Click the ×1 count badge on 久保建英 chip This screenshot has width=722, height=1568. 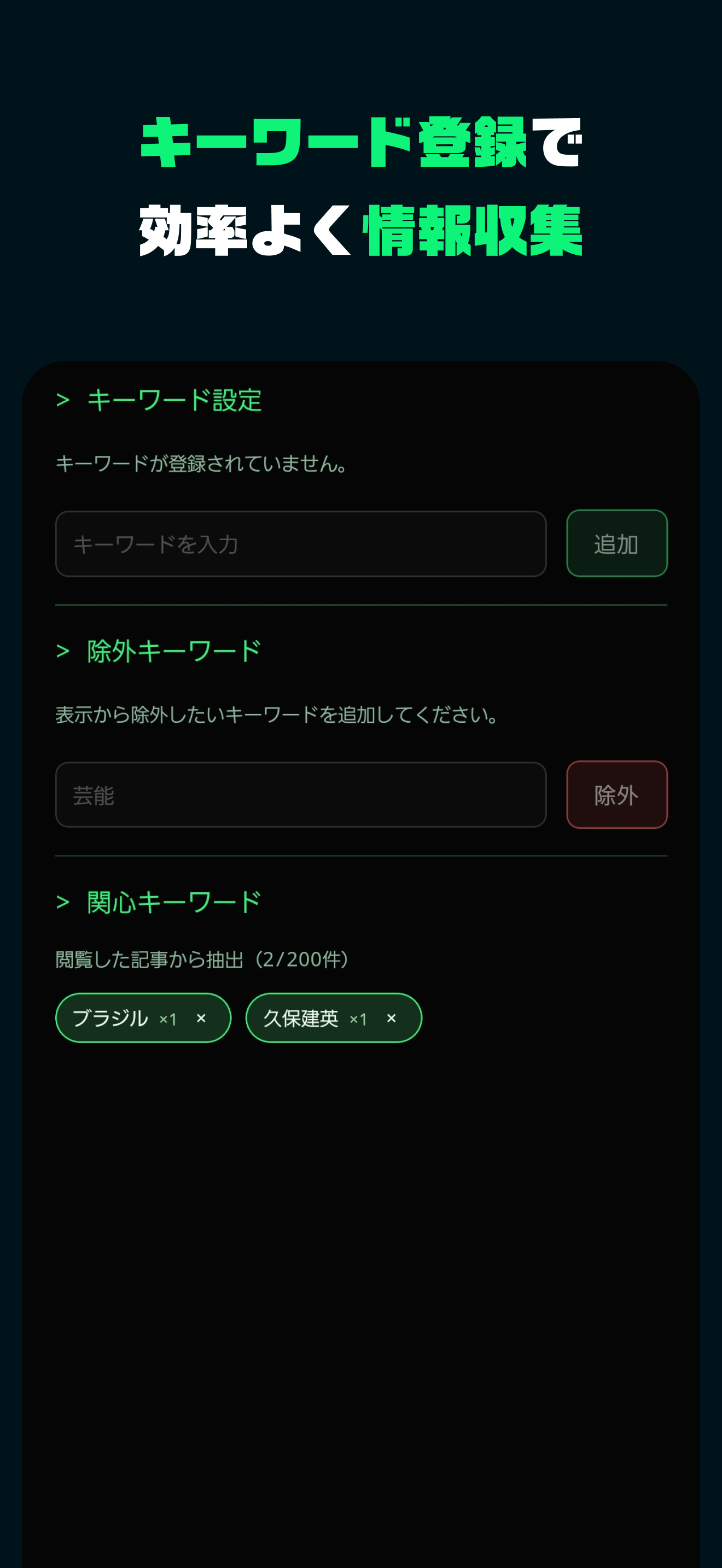point(359,1019)
